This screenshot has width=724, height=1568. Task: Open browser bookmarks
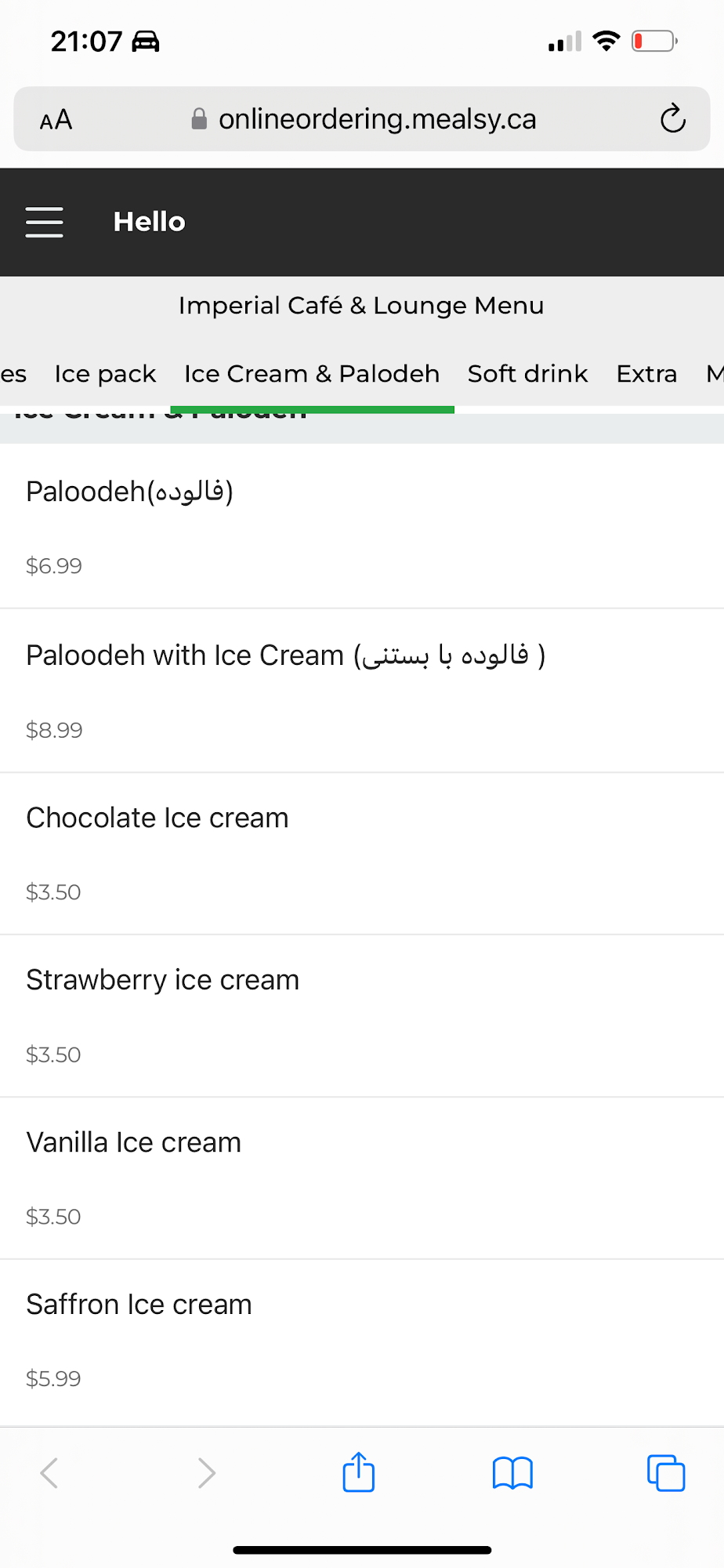[x=512, y=1472]
